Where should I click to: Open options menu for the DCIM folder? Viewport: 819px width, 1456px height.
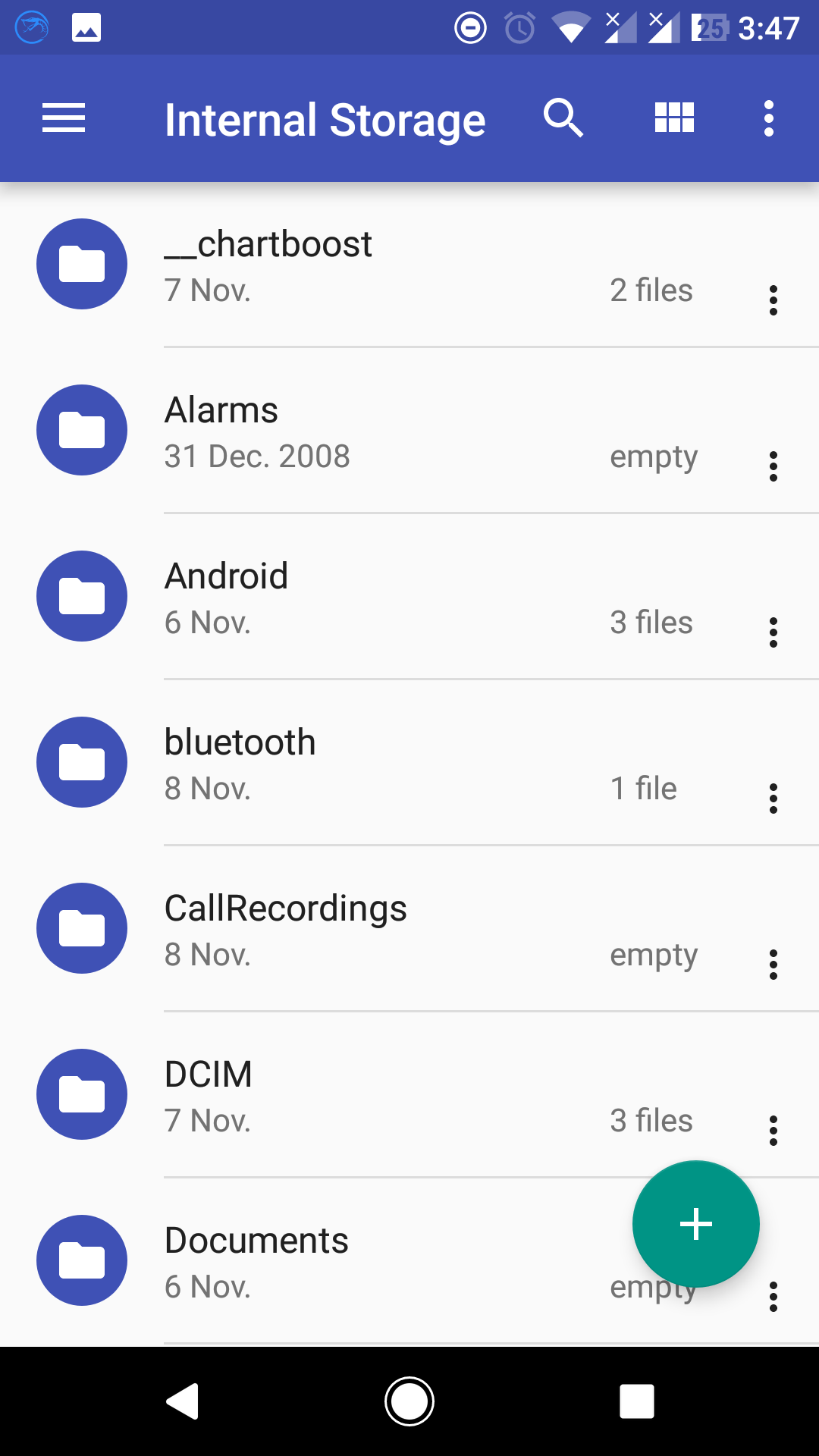point(773,1131)
